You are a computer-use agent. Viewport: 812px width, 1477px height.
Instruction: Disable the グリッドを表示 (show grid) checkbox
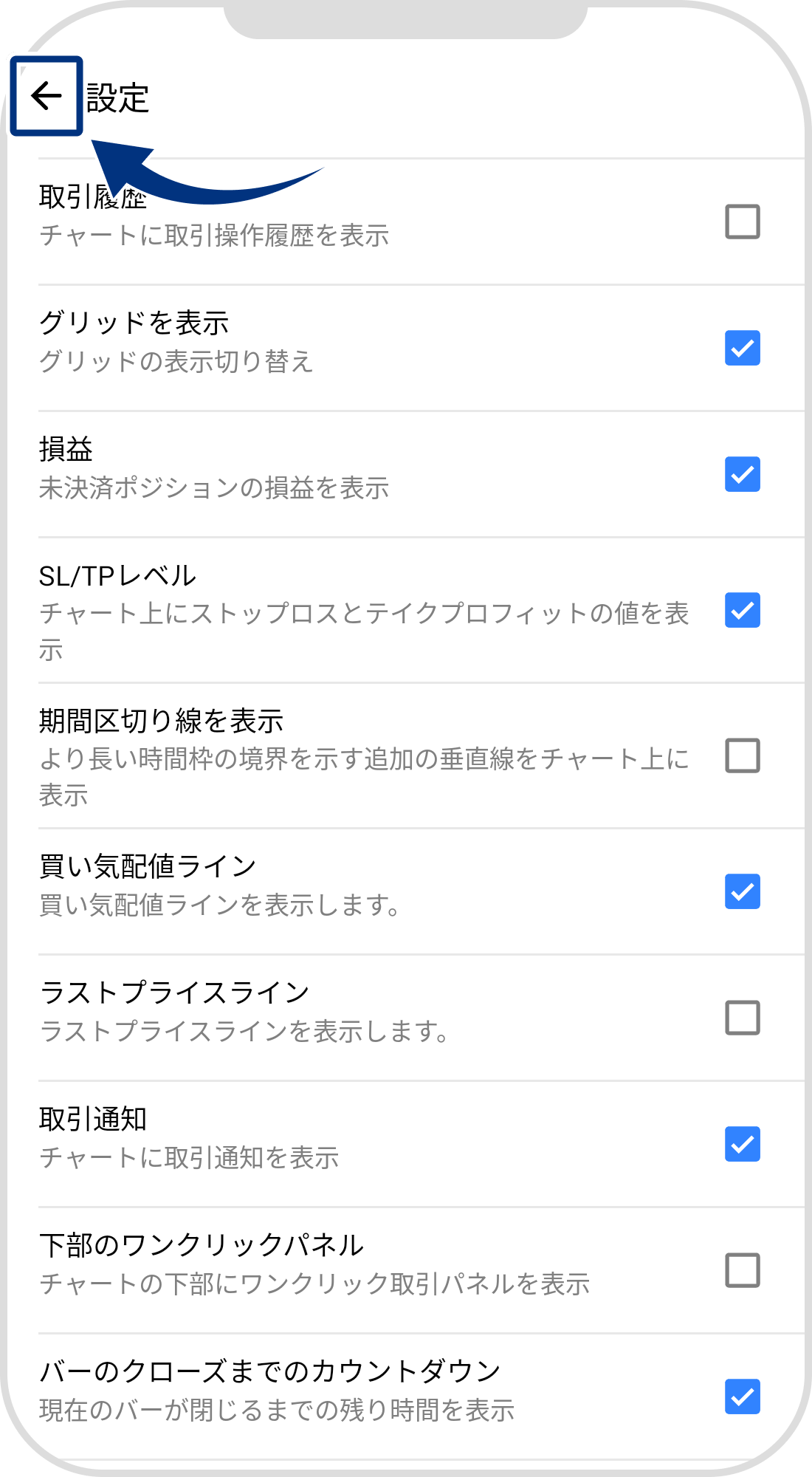(x=743, y=344)
